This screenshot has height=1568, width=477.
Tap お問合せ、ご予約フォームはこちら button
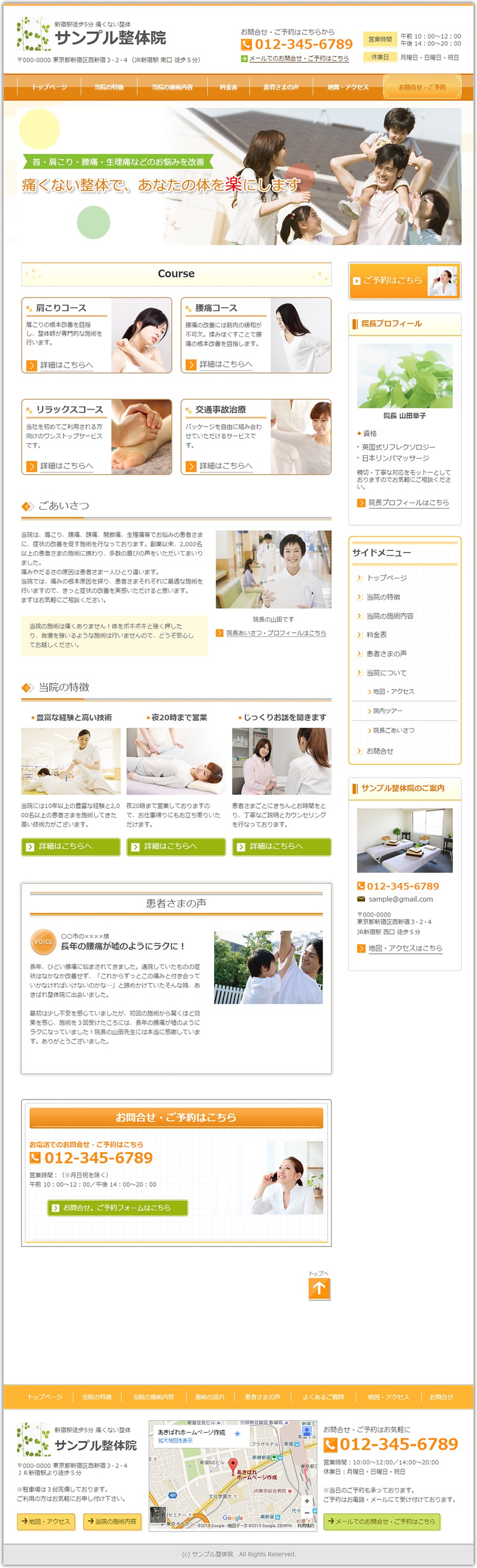pos(117,1207)
